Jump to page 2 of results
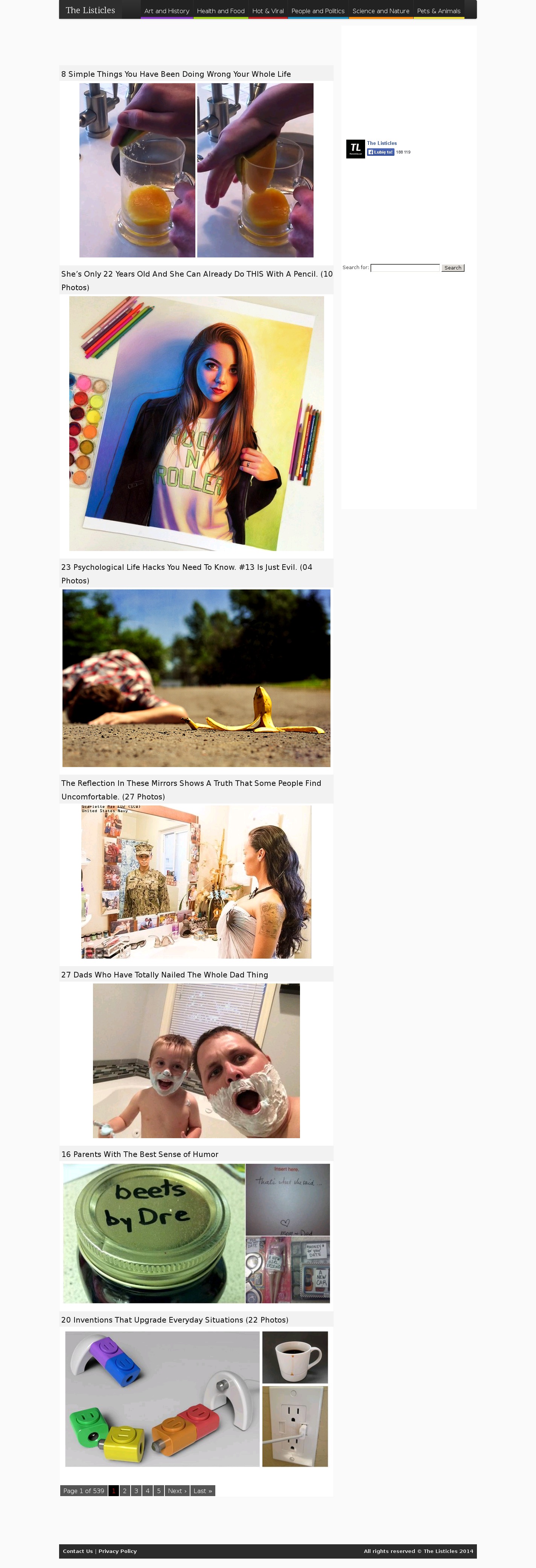536x1568 pixels. pos(125,1491)
